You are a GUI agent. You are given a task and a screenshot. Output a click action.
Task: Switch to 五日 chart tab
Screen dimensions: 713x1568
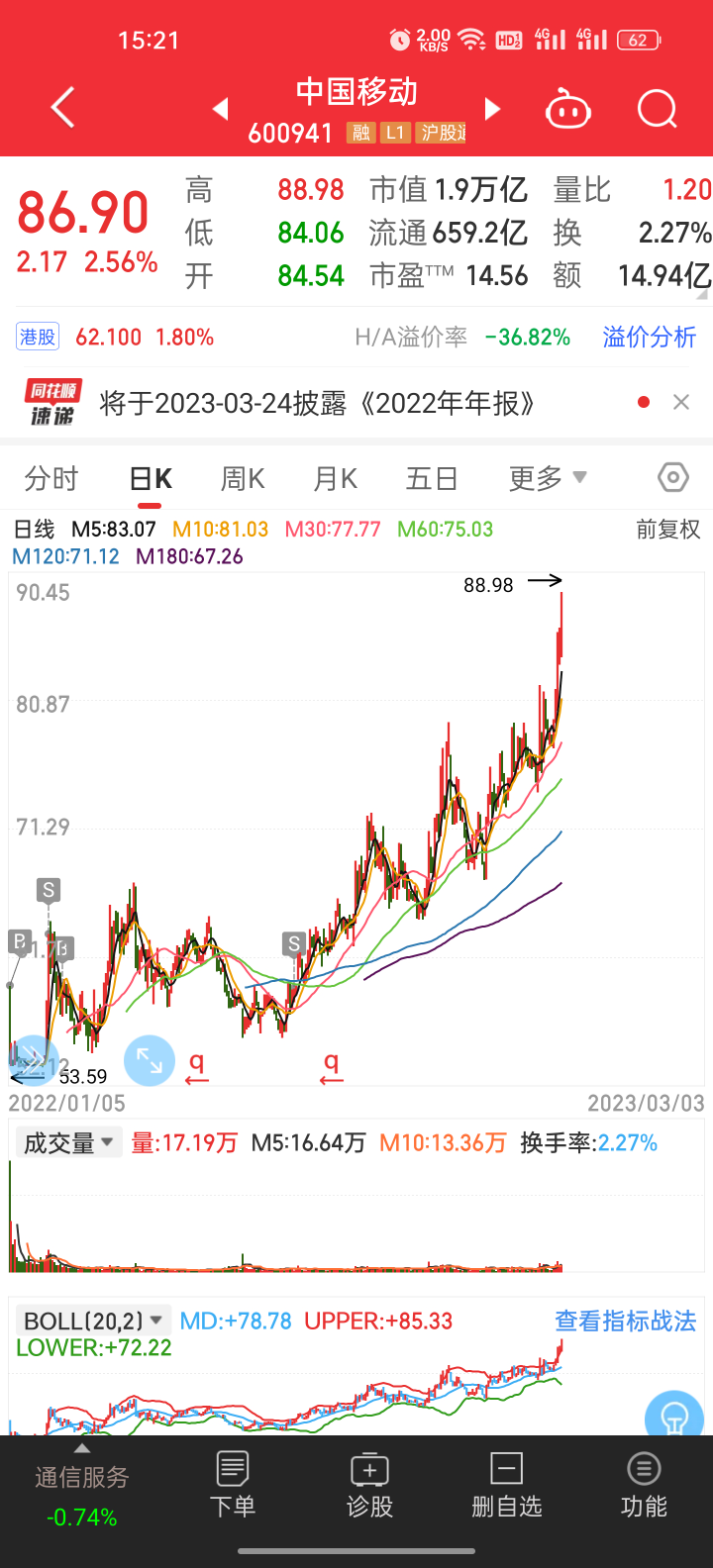(432, 479)
